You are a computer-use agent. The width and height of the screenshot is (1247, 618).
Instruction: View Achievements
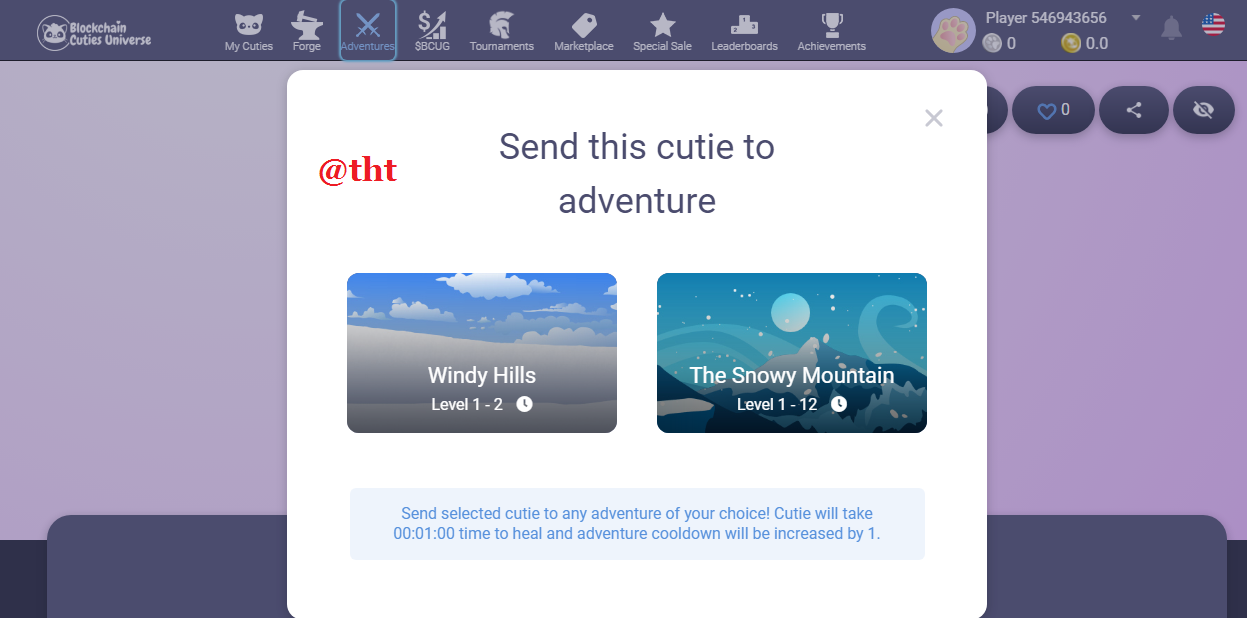(x=831, y=31)
